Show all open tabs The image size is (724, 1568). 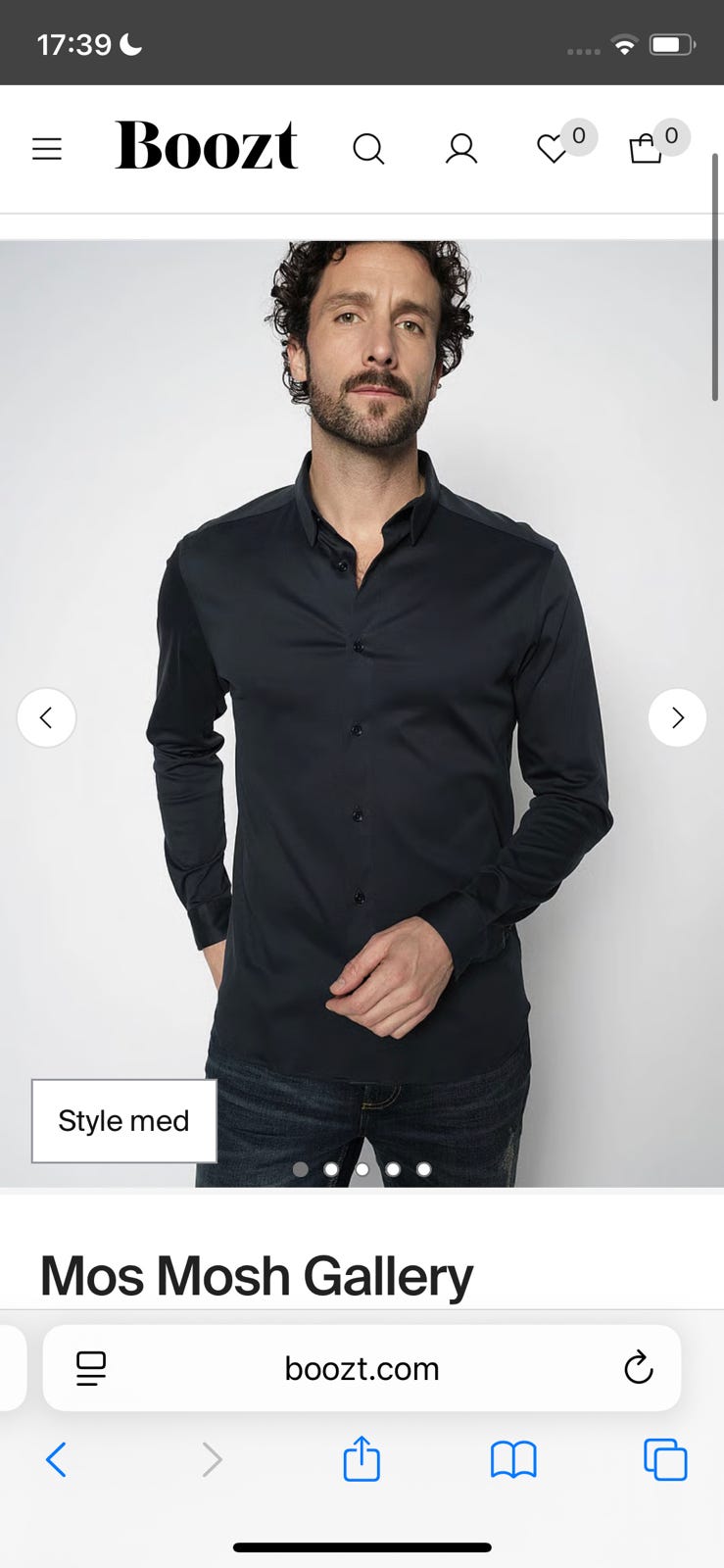(665, 1460)
